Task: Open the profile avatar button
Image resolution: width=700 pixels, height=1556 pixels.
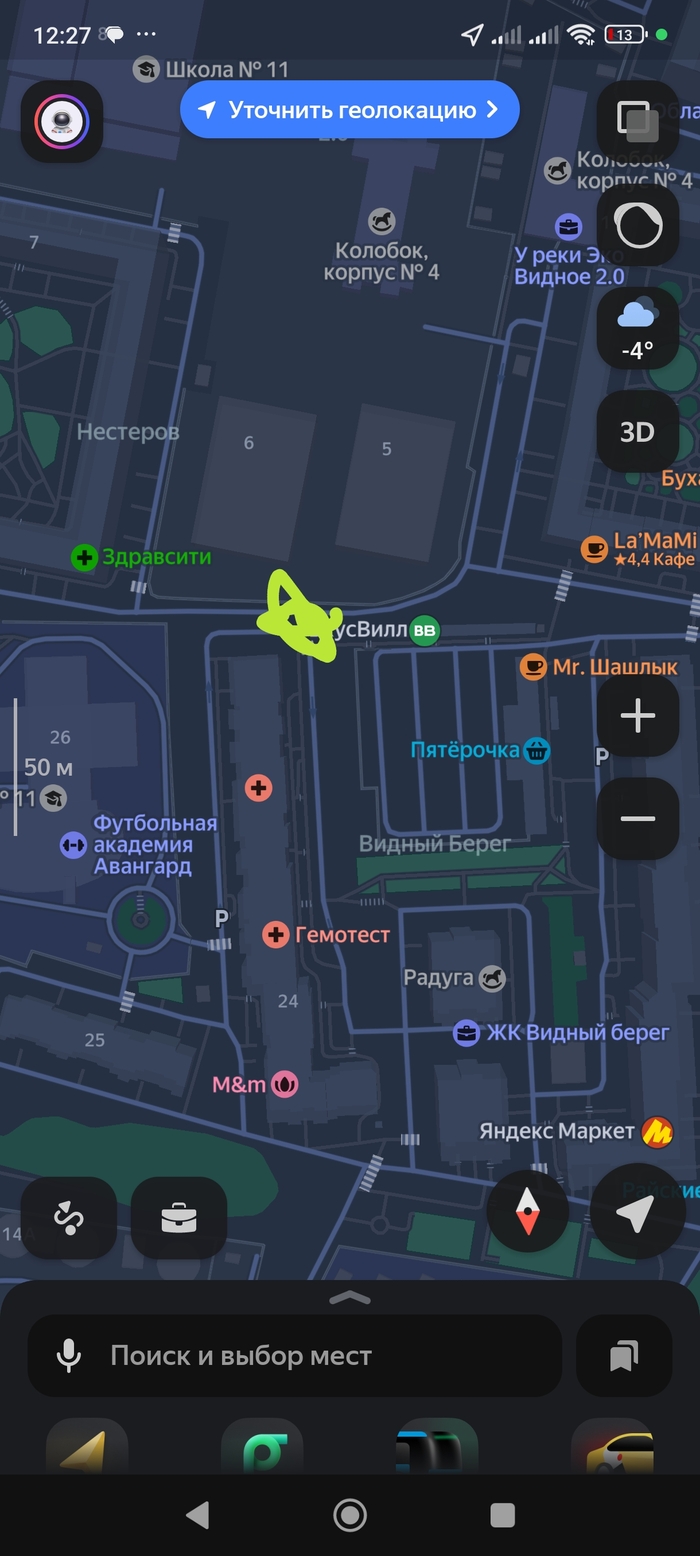Action: [62, 122]
